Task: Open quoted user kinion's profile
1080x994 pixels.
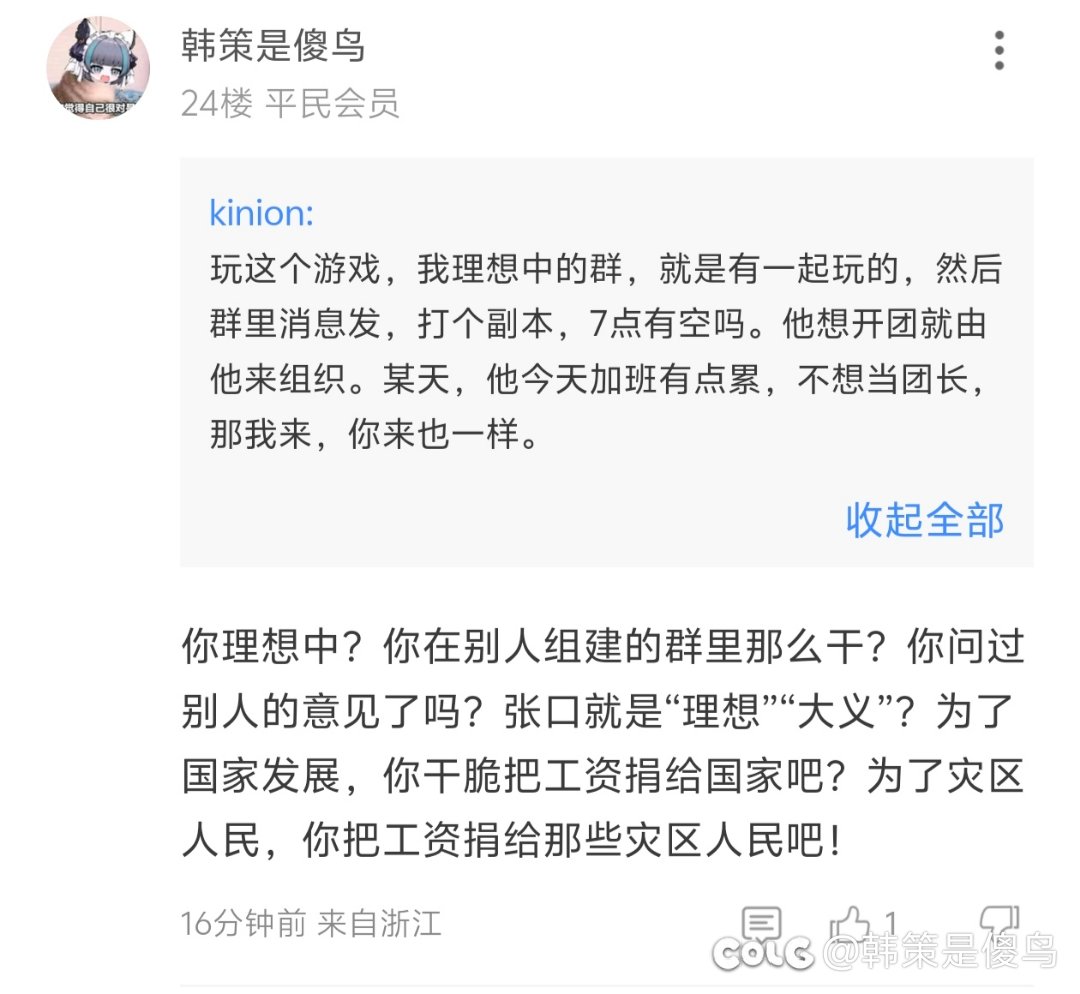Action: [261, 213]
